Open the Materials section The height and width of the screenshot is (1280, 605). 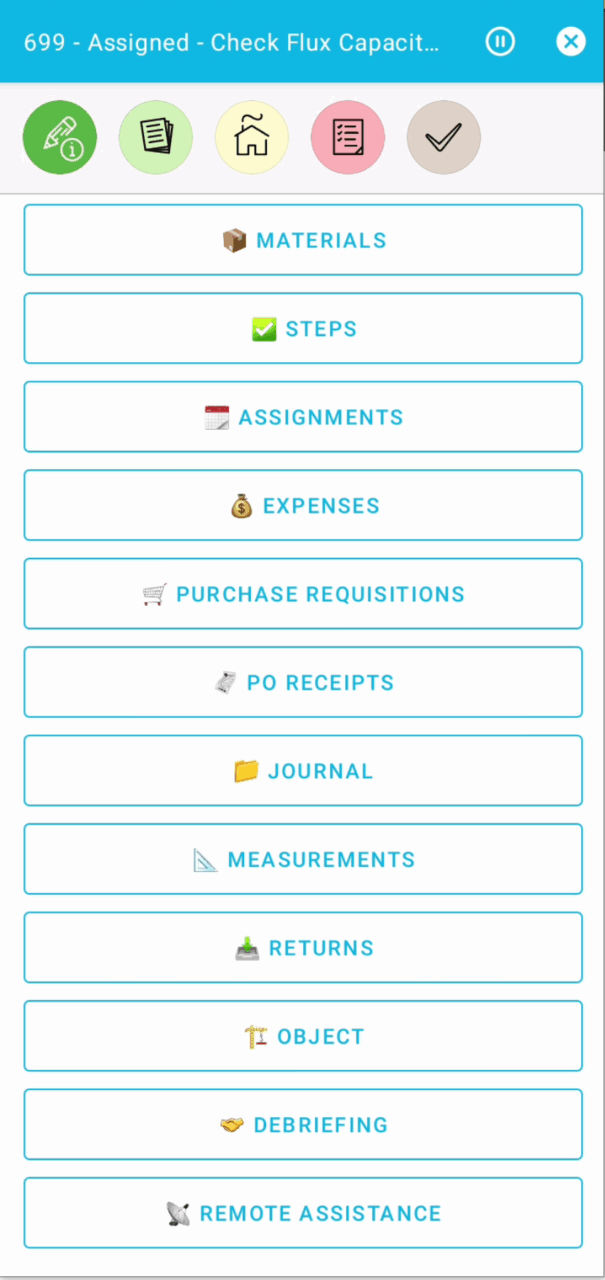pyautogui.click(x=303, y=240)
